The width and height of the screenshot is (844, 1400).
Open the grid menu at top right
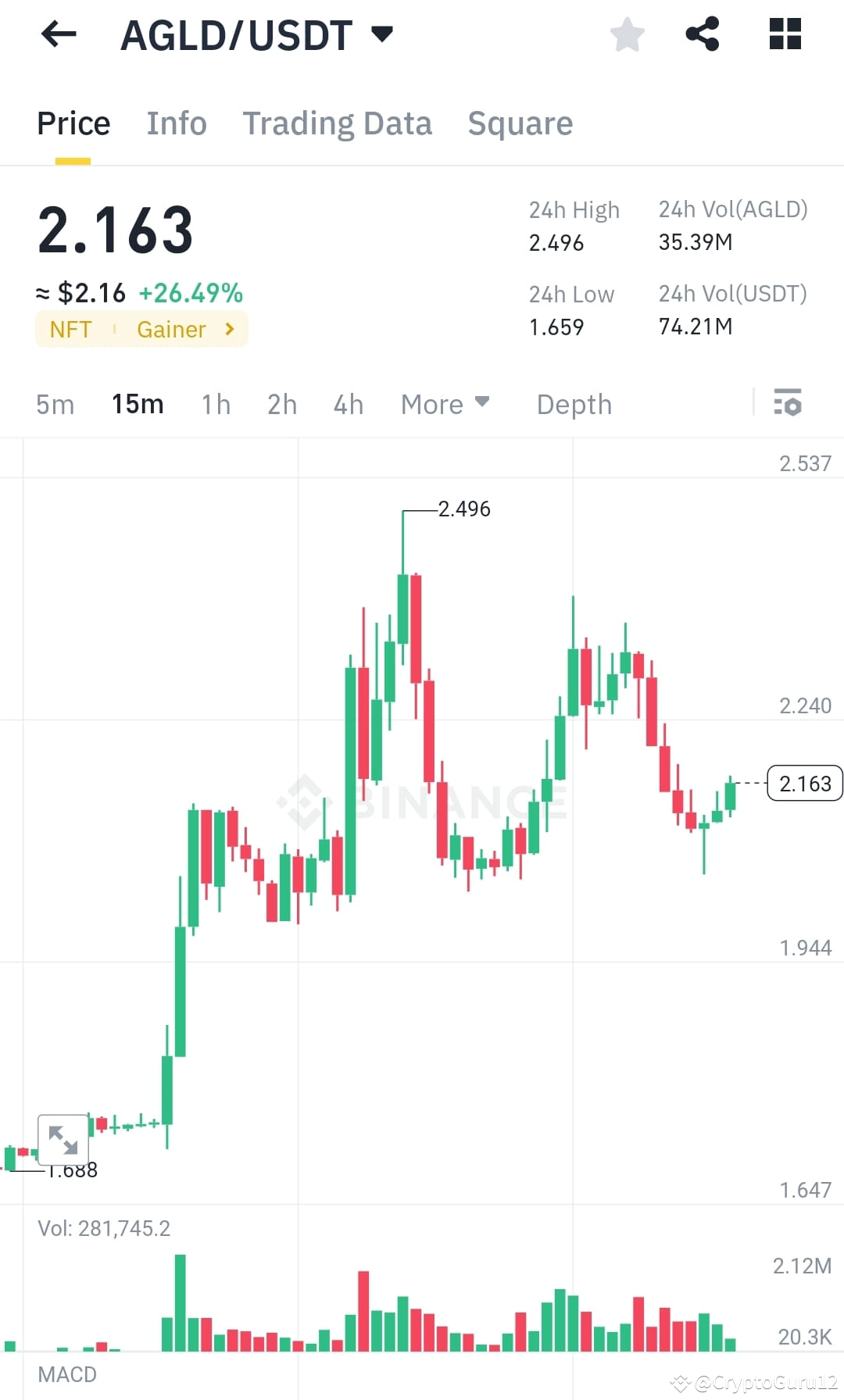coord(784,34)
